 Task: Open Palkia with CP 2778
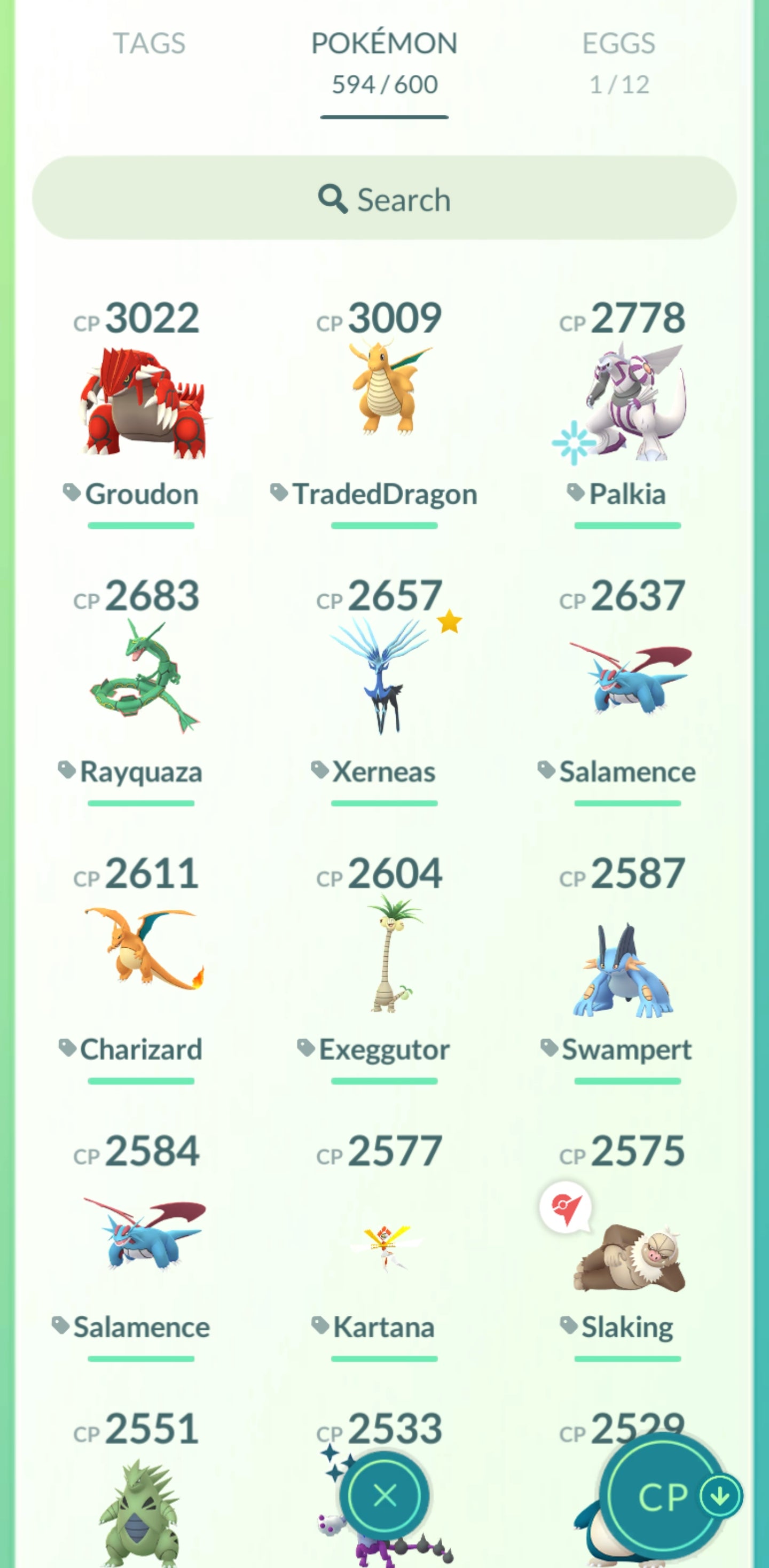tap(627, 403)
